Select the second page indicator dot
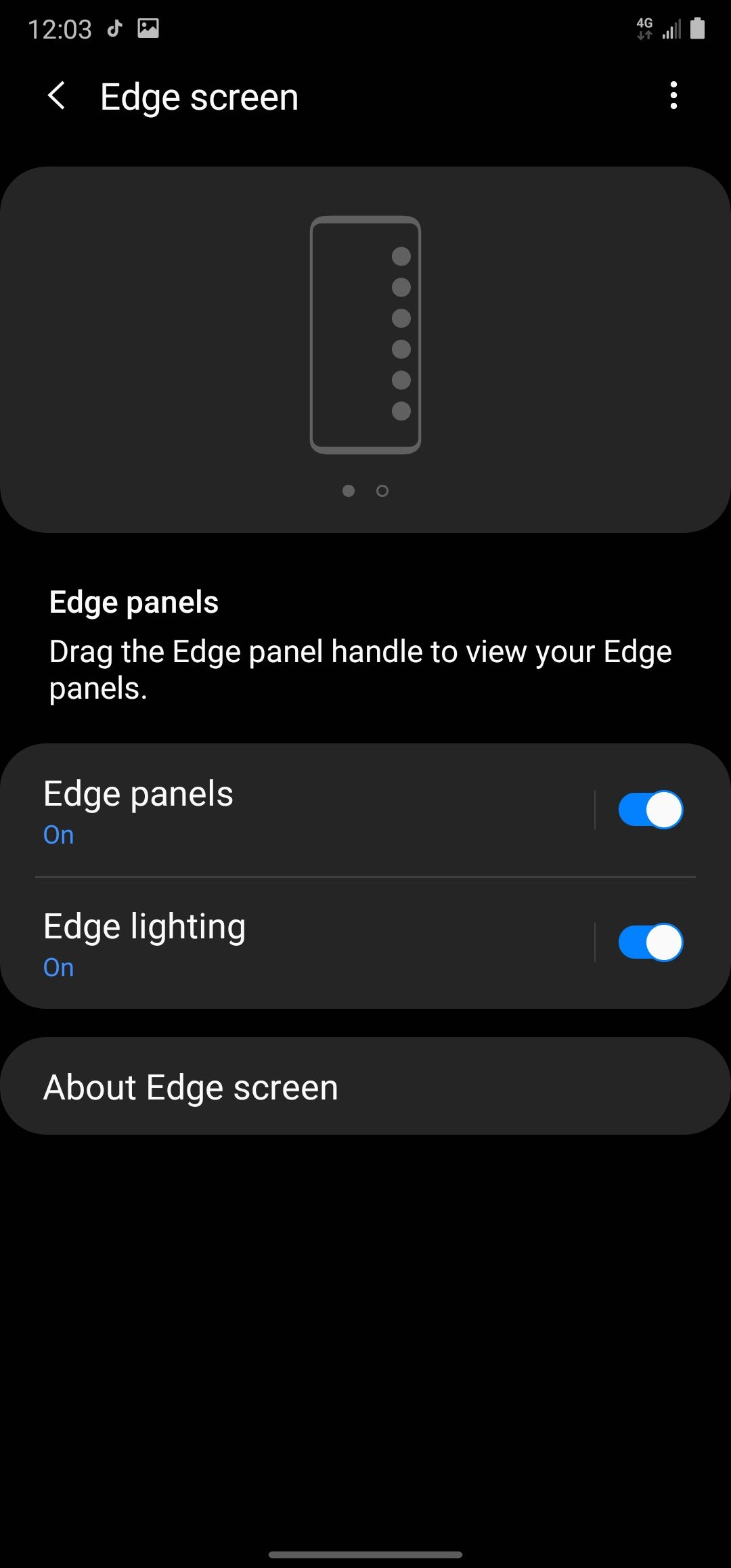 coord(382,491)
